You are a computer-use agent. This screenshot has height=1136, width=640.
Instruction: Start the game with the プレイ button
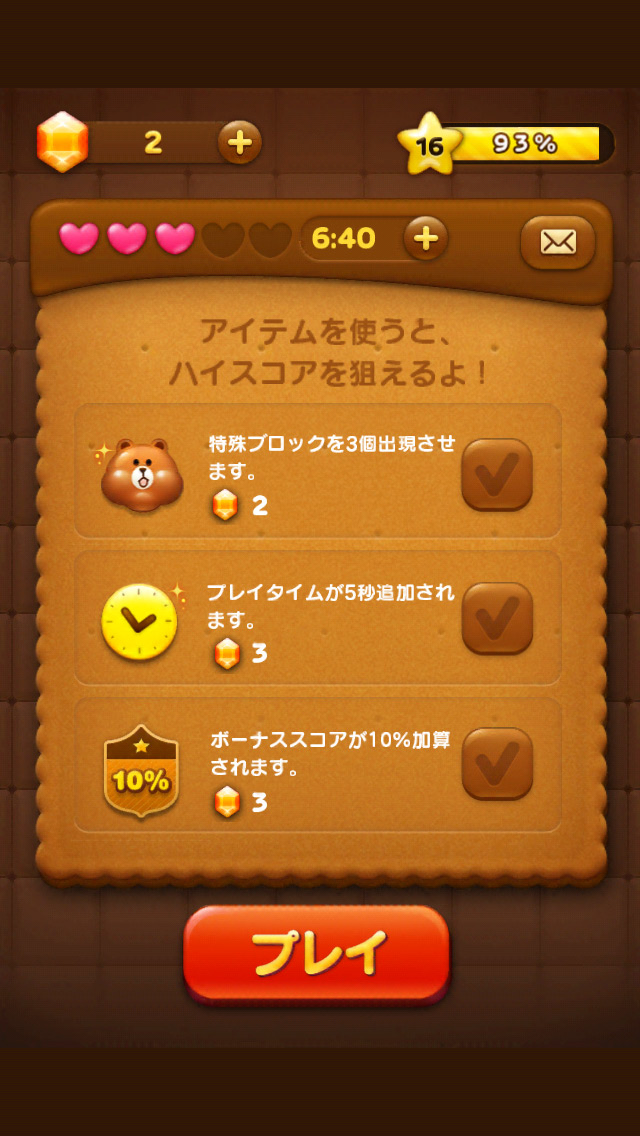[317, 952]
